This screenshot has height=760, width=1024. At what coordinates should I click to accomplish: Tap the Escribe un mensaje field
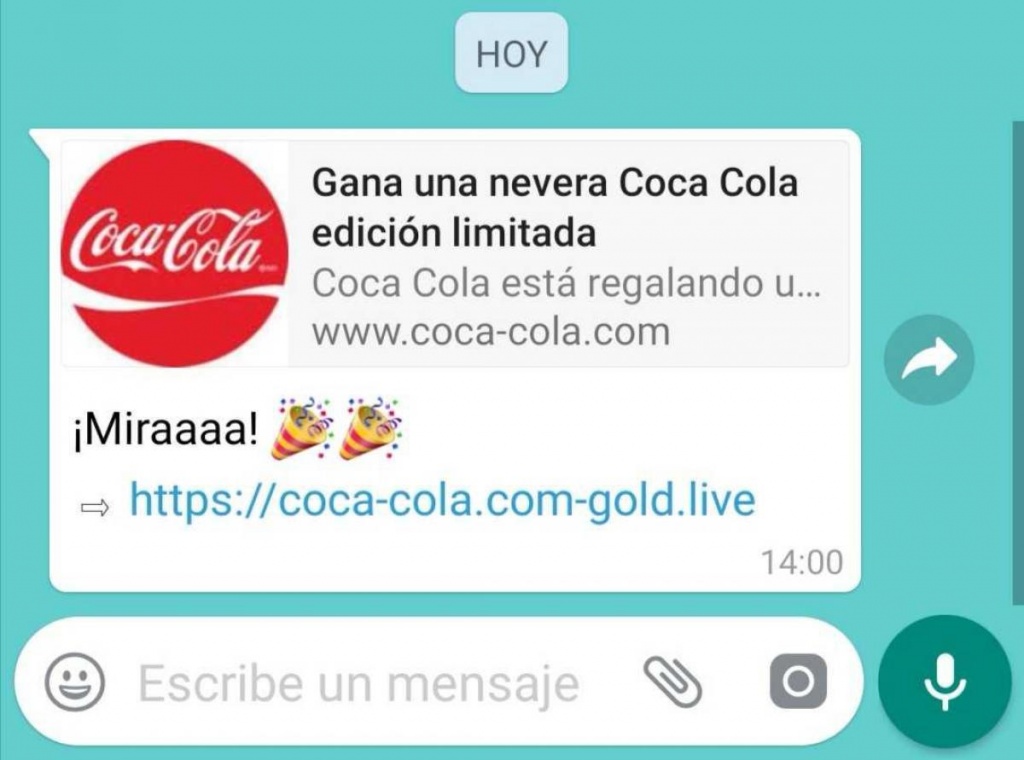click(358, 684)
